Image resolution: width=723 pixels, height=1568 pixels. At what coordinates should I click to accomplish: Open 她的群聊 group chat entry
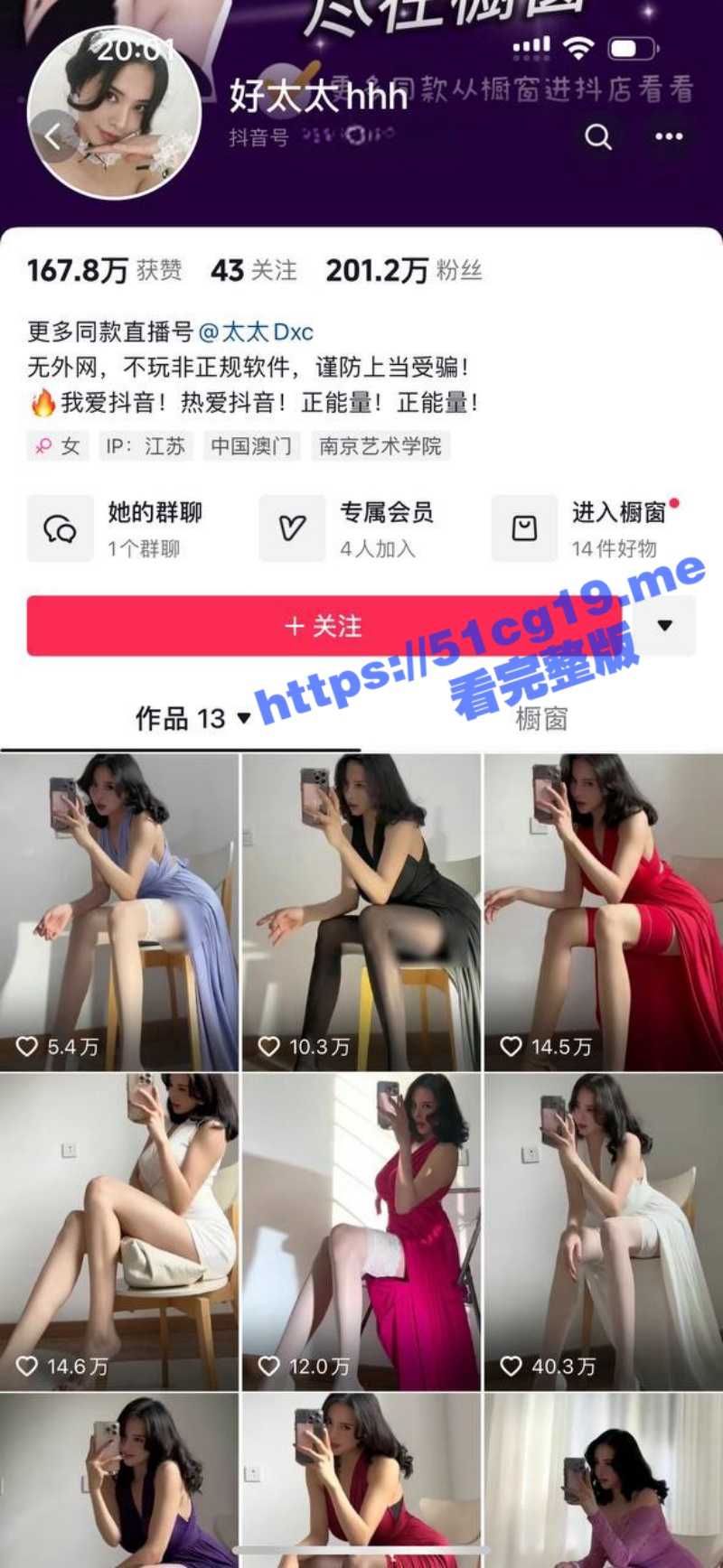[x=117, y=528]
